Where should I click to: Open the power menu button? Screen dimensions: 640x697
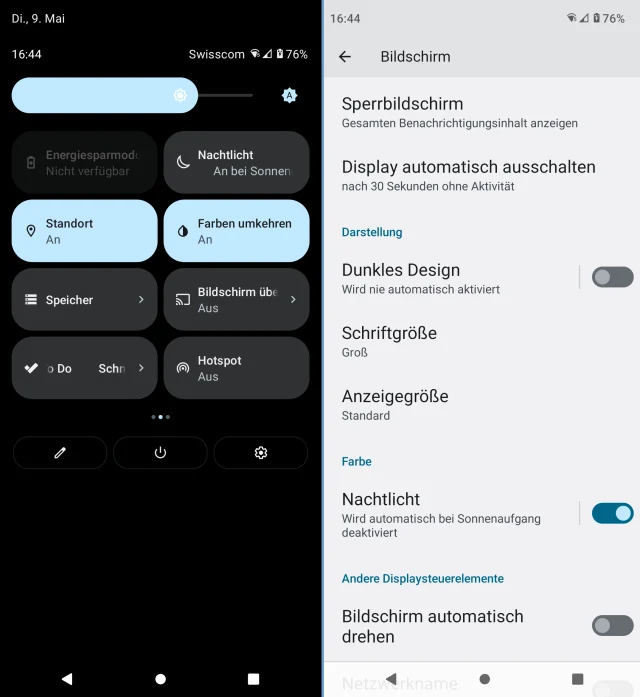[160, 453]
